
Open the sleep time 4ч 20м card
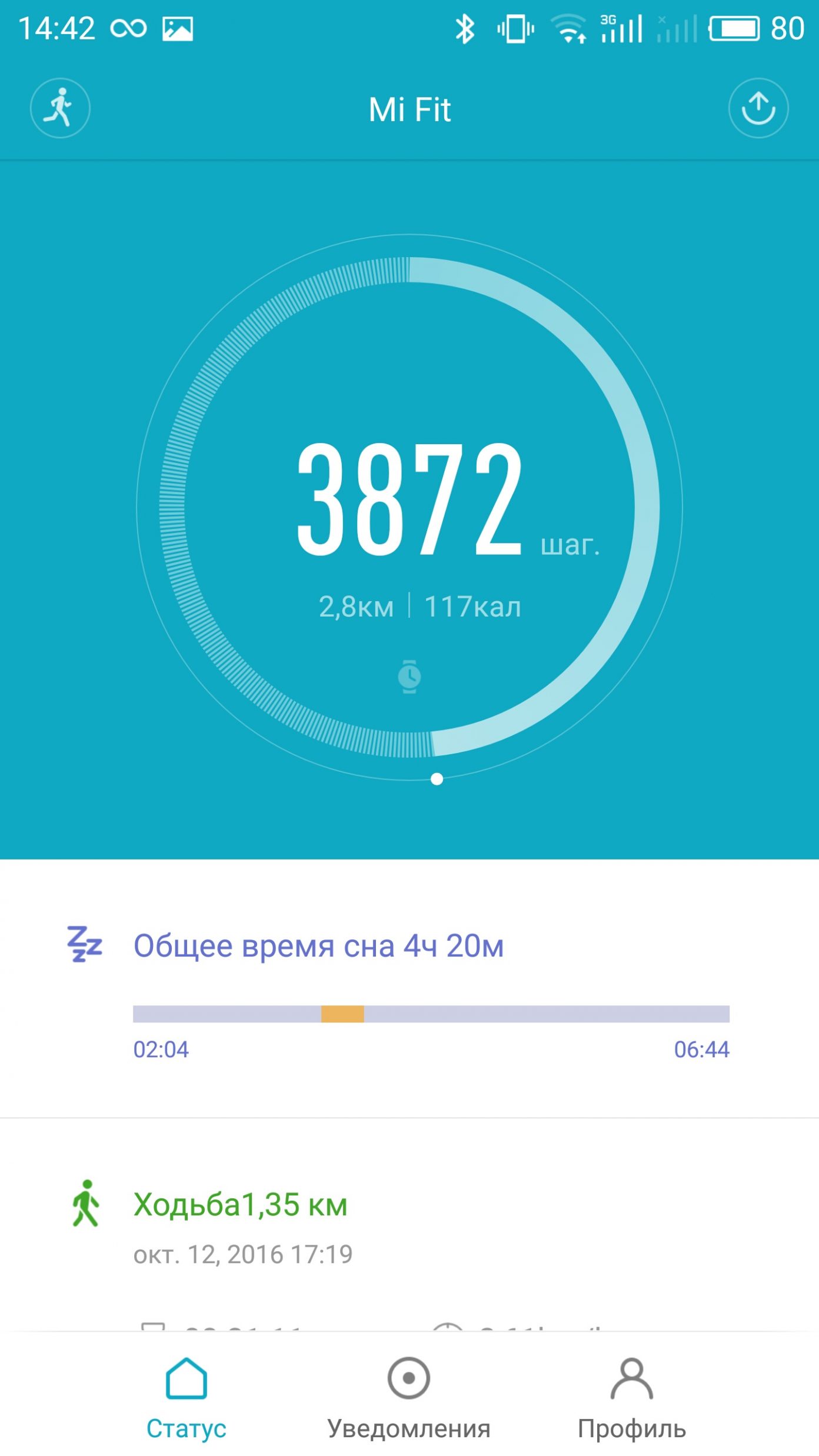[409, 988]
